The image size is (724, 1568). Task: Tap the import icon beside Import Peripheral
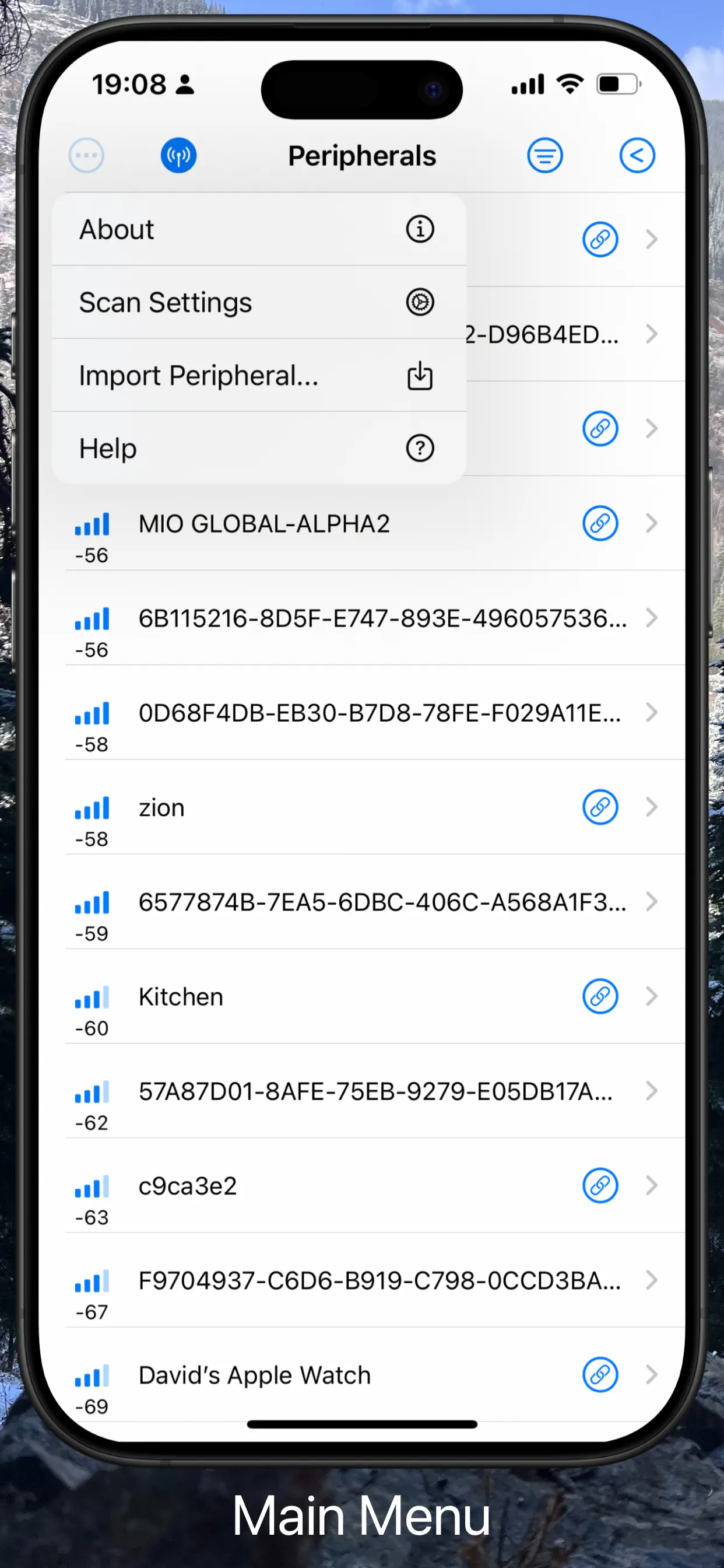point(419,376)
